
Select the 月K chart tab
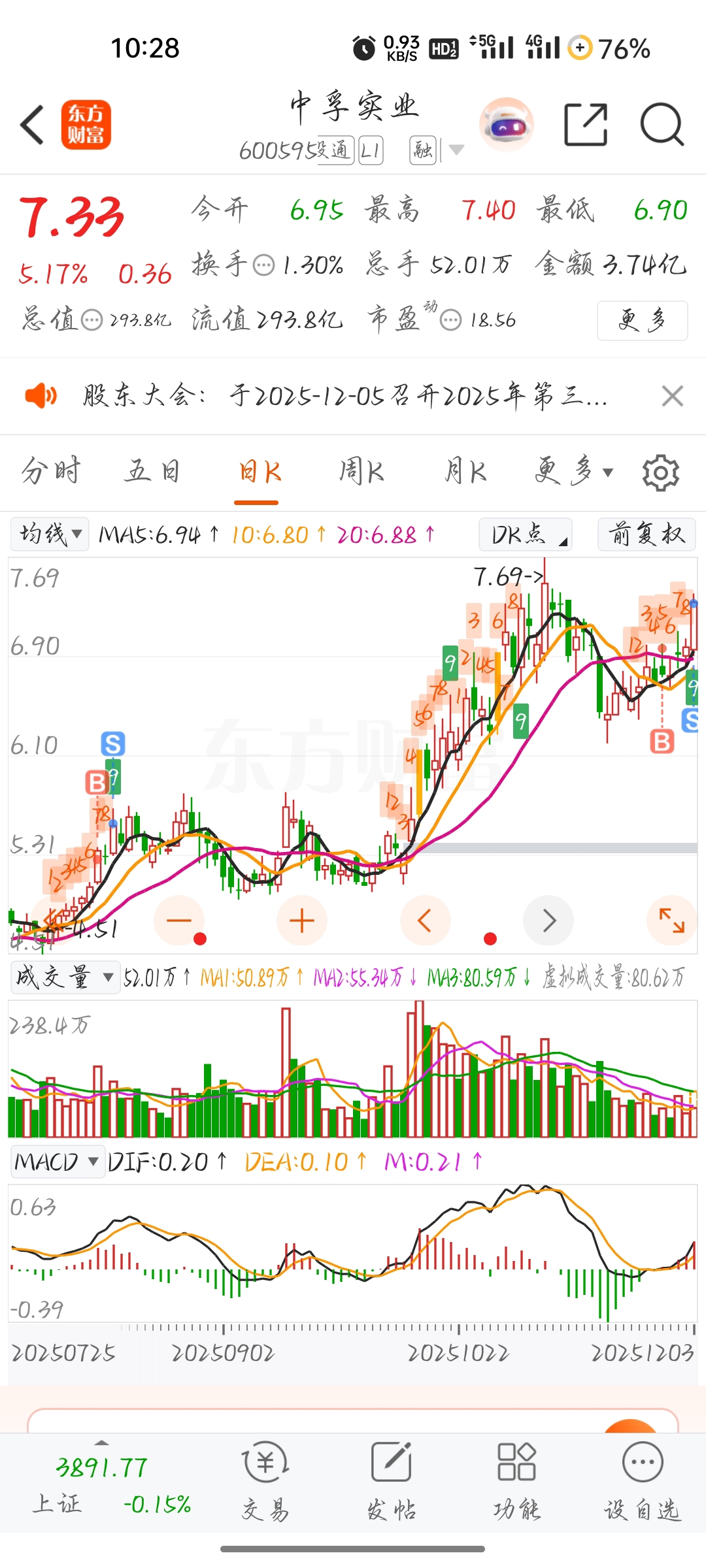tap(465, 472)
